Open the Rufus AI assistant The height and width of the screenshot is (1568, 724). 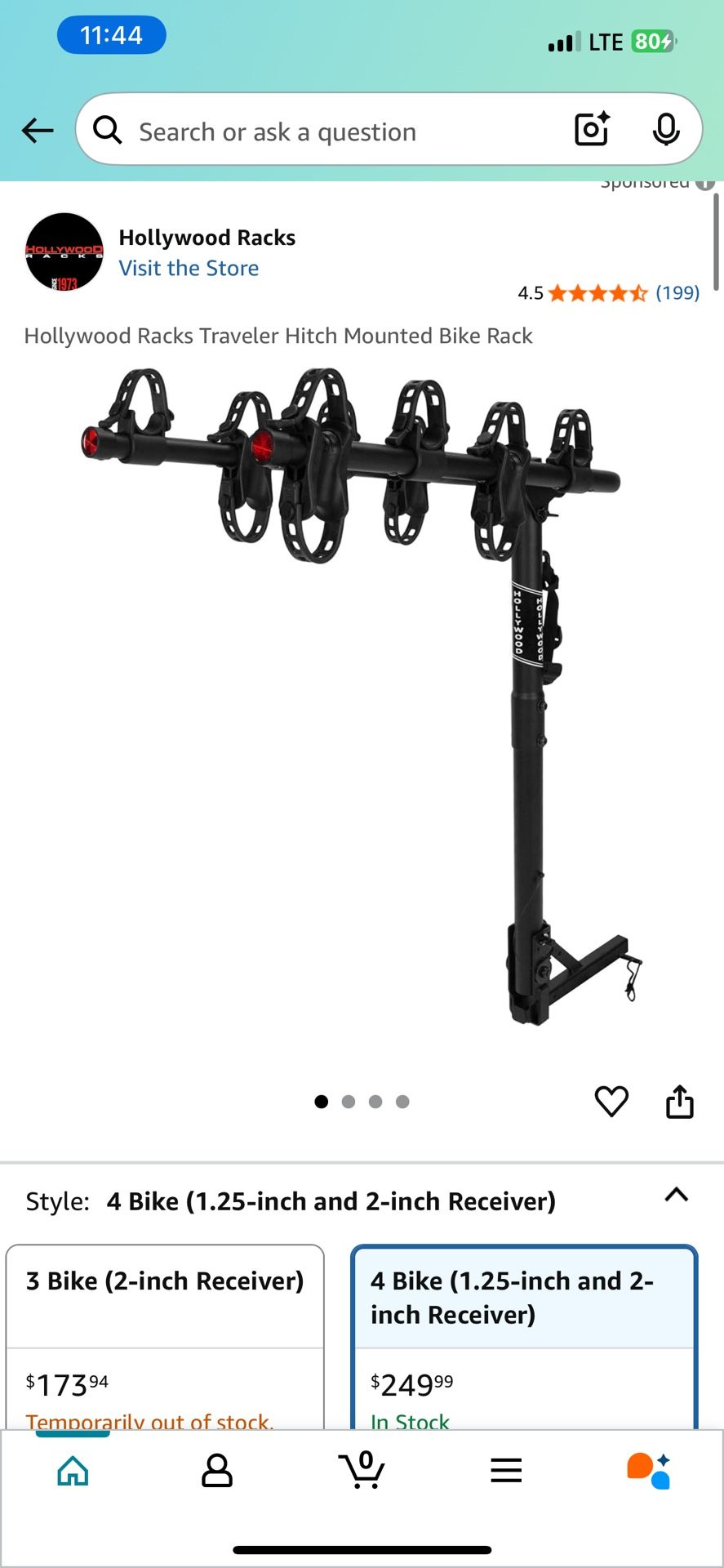(649, 1470)
